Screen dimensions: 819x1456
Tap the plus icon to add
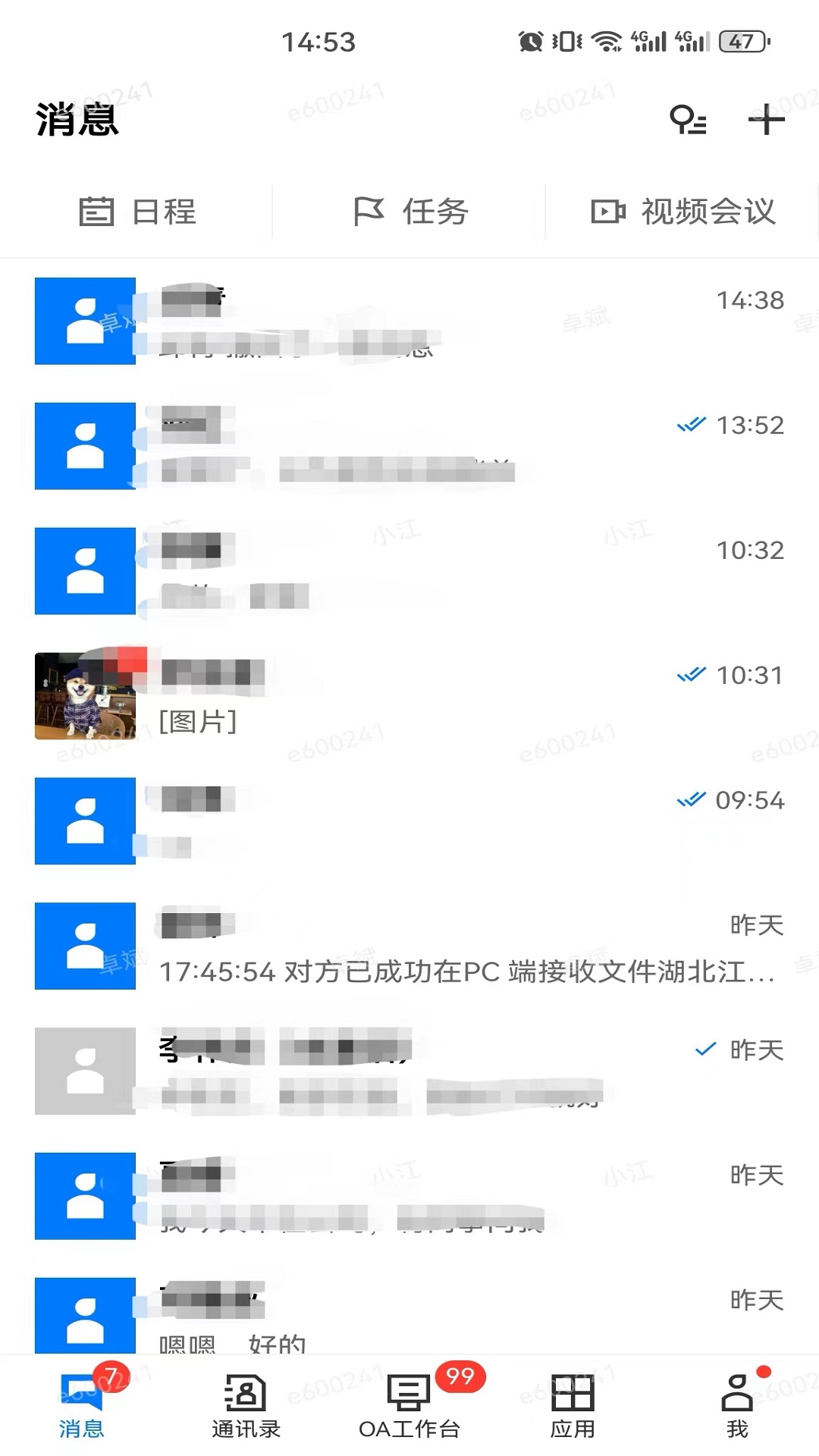click(x=766, y=120)
